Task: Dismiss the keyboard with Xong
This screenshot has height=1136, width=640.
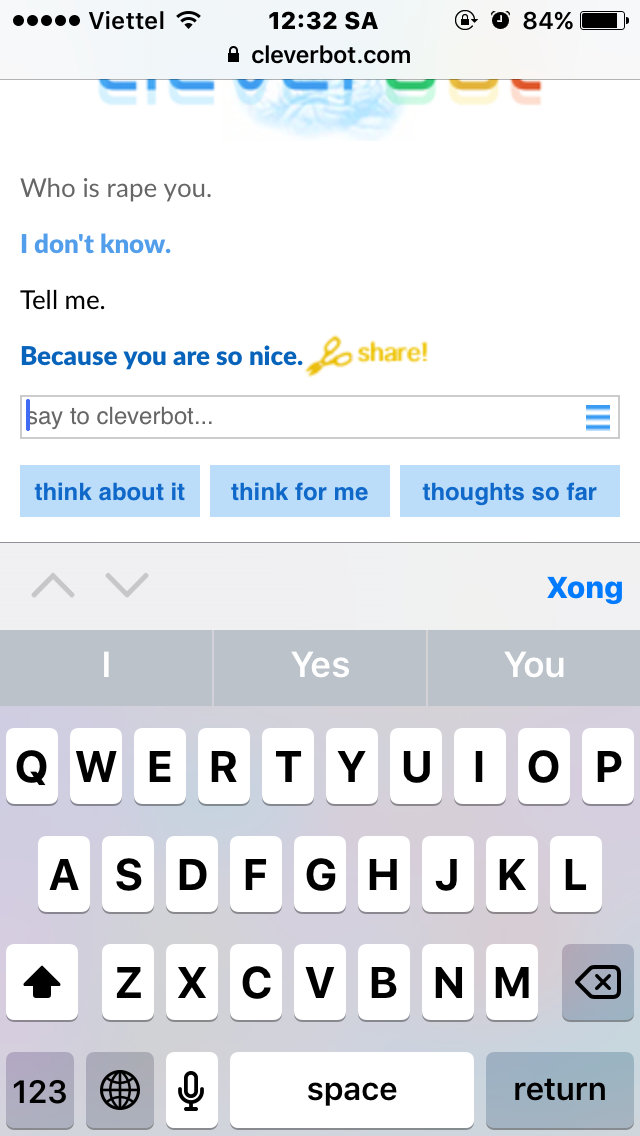Action: tap(584, 588)
